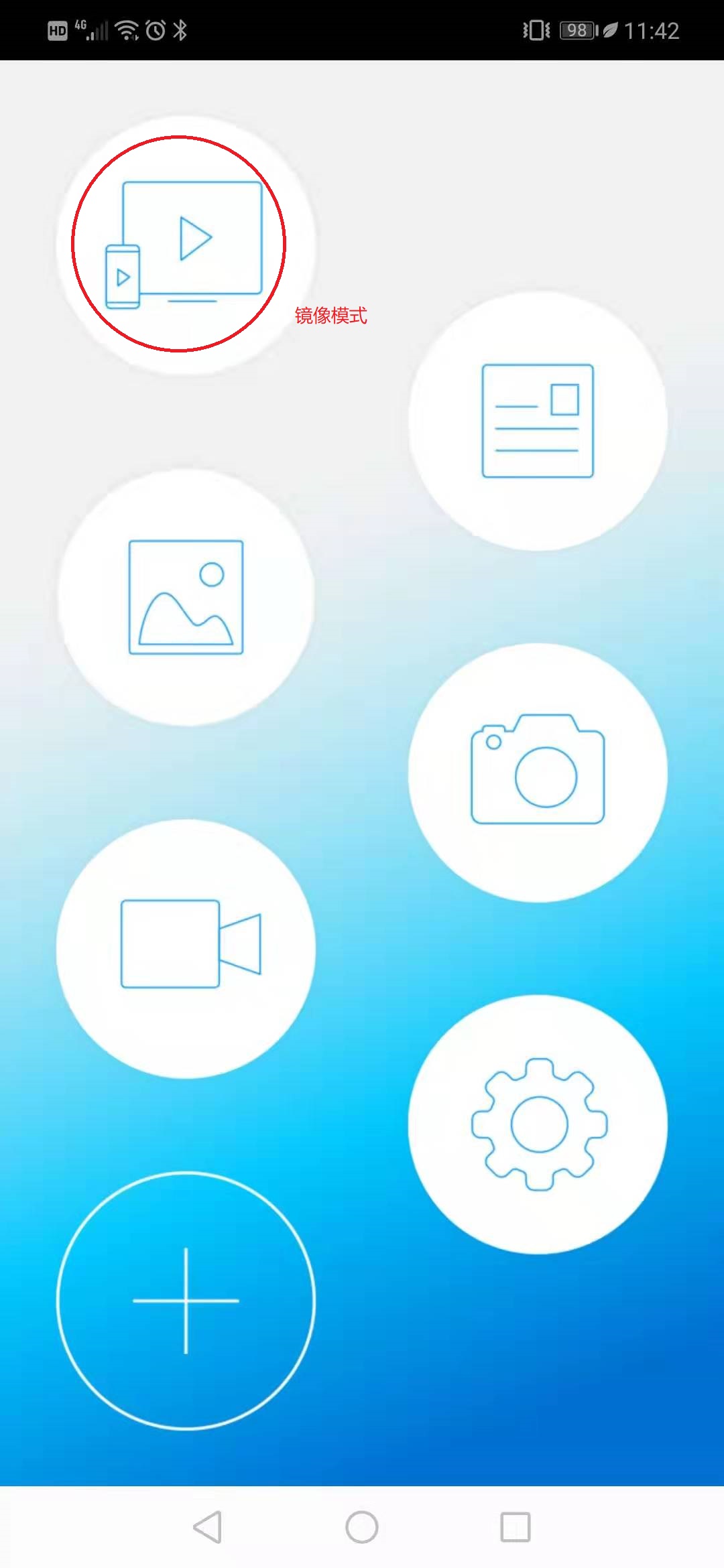Go back with the system back button
The image size is (724, 1568).
tap(207, 1527)
